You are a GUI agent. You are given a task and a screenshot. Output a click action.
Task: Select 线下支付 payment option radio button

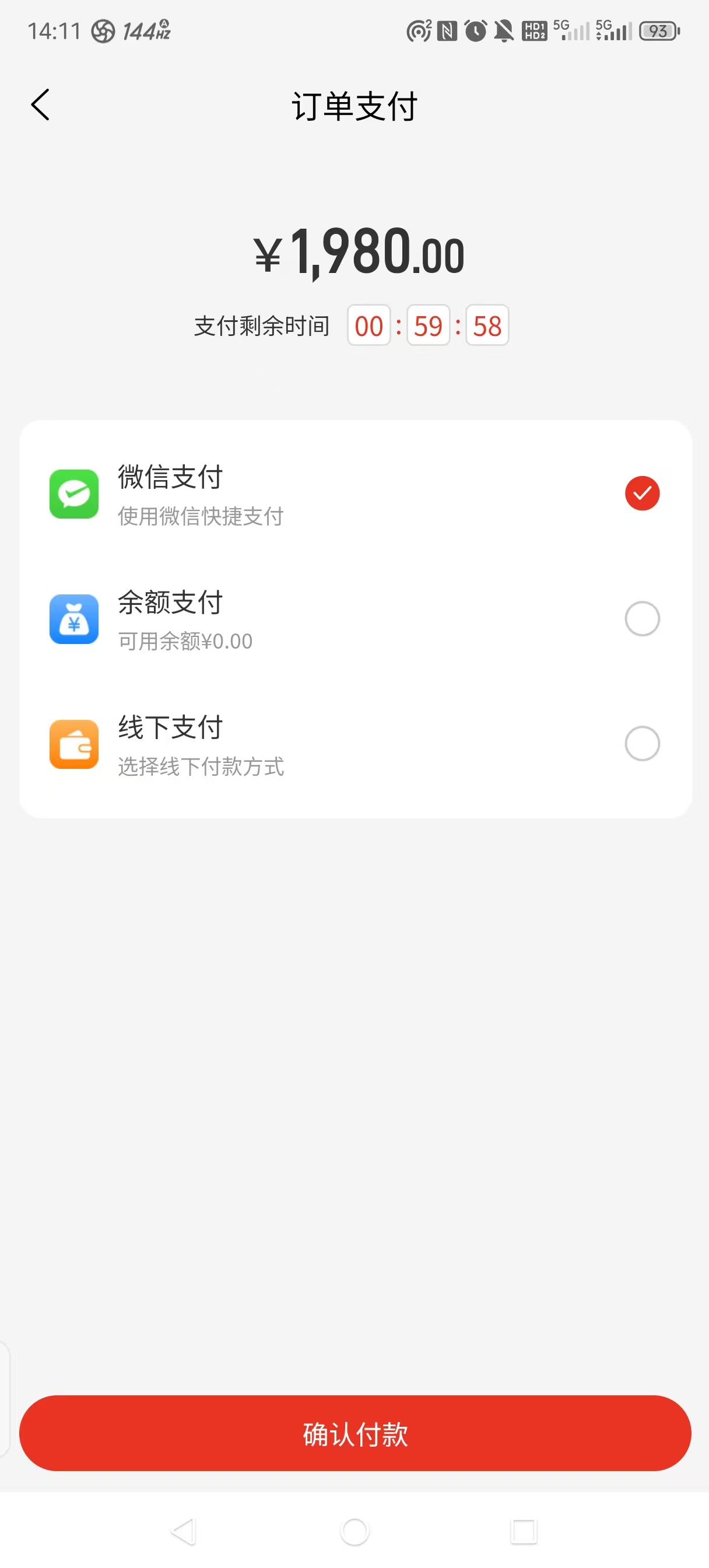pos(642,743)
